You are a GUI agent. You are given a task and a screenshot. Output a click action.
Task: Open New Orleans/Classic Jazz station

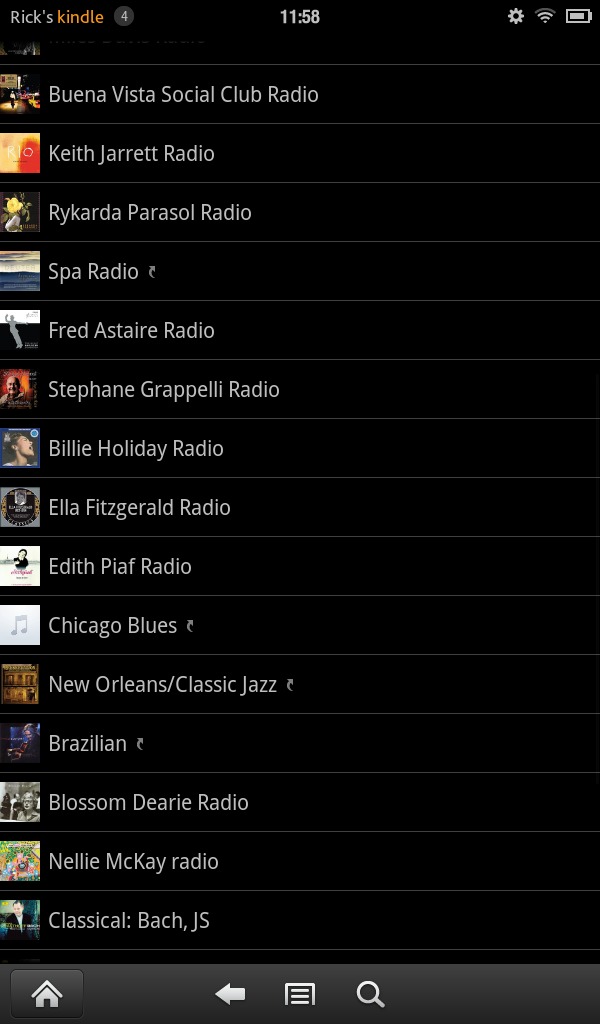[x=300, y=684]
